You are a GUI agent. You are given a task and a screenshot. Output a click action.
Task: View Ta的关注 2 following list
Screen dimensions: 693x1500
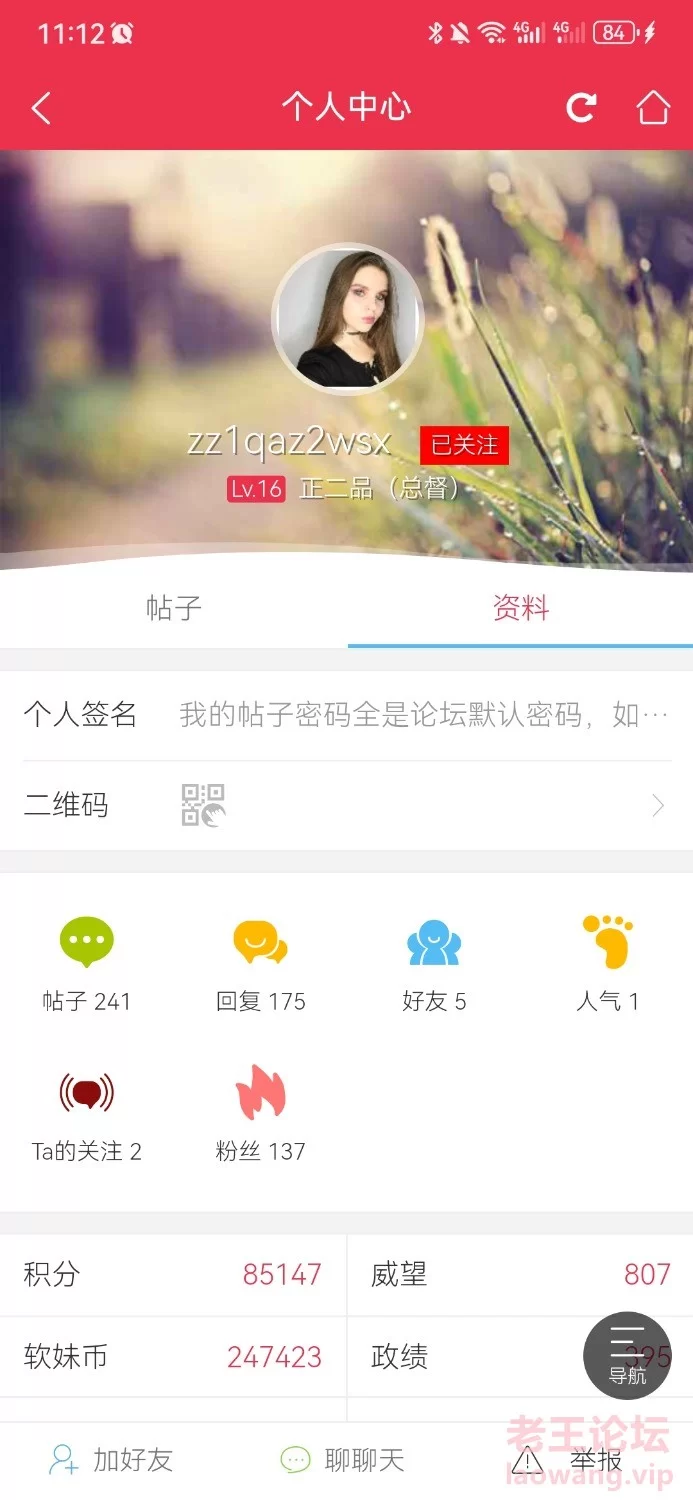(86, 1113)
